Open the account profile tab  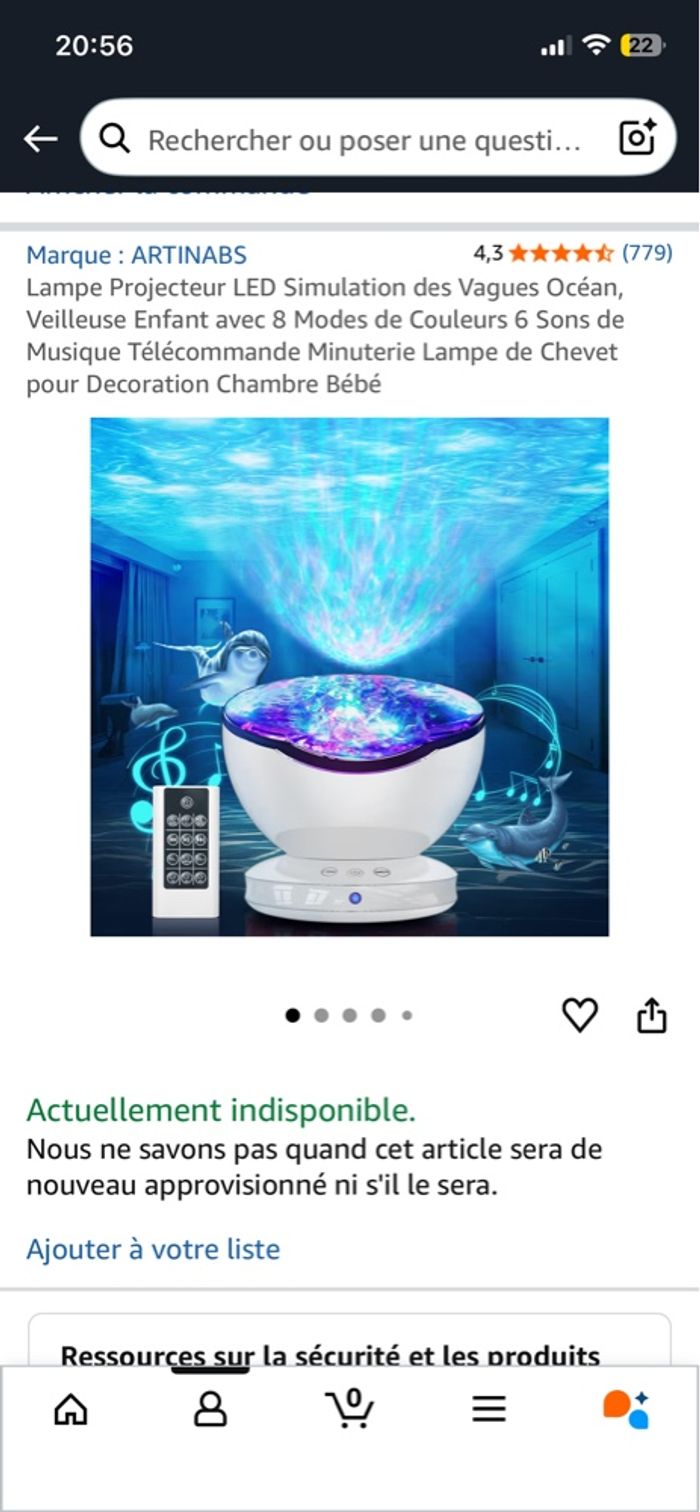click(x=210, y=1409)
